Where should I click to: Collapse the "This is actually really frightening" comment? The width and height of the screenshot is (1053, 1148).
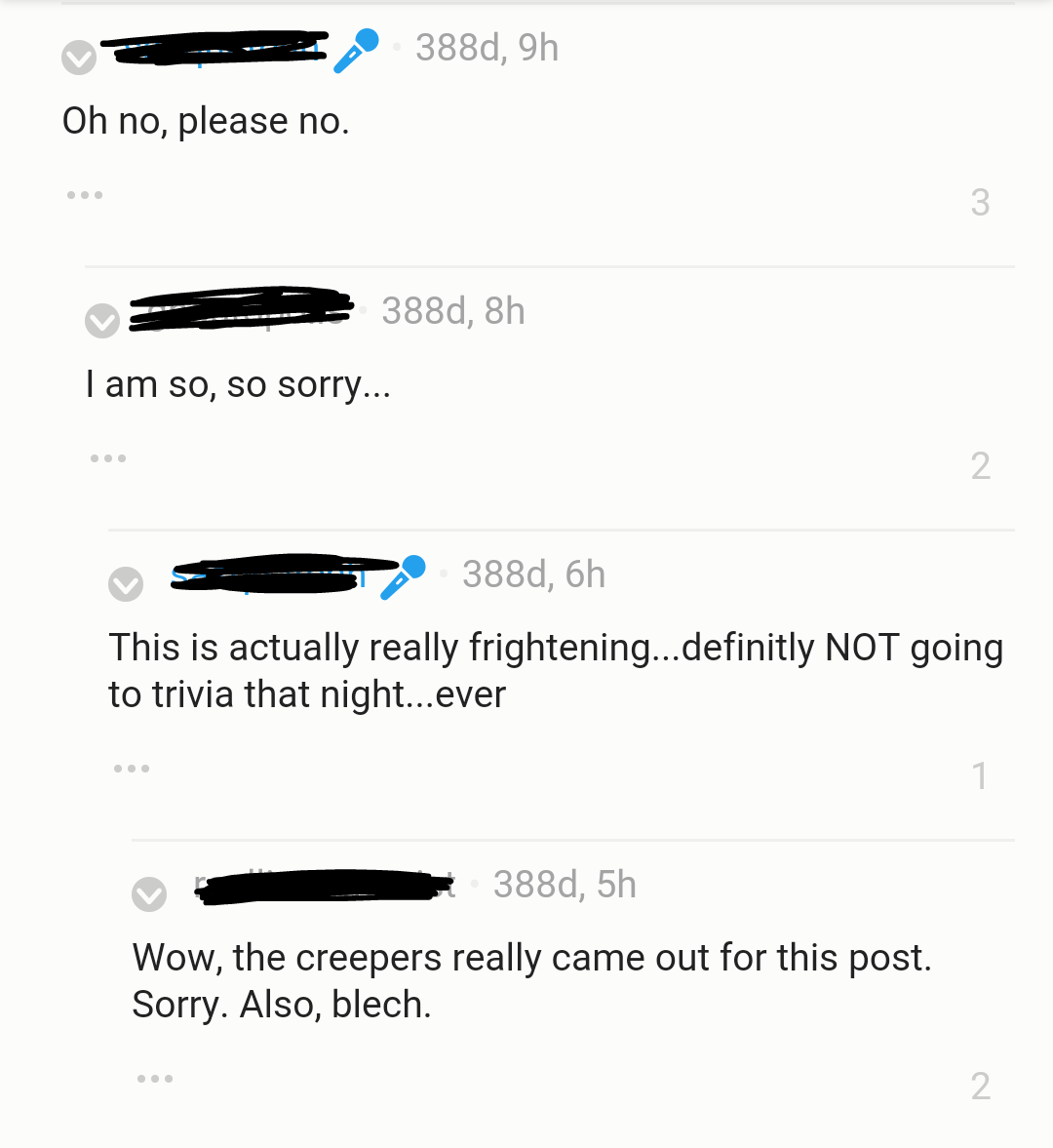[126, 584]
